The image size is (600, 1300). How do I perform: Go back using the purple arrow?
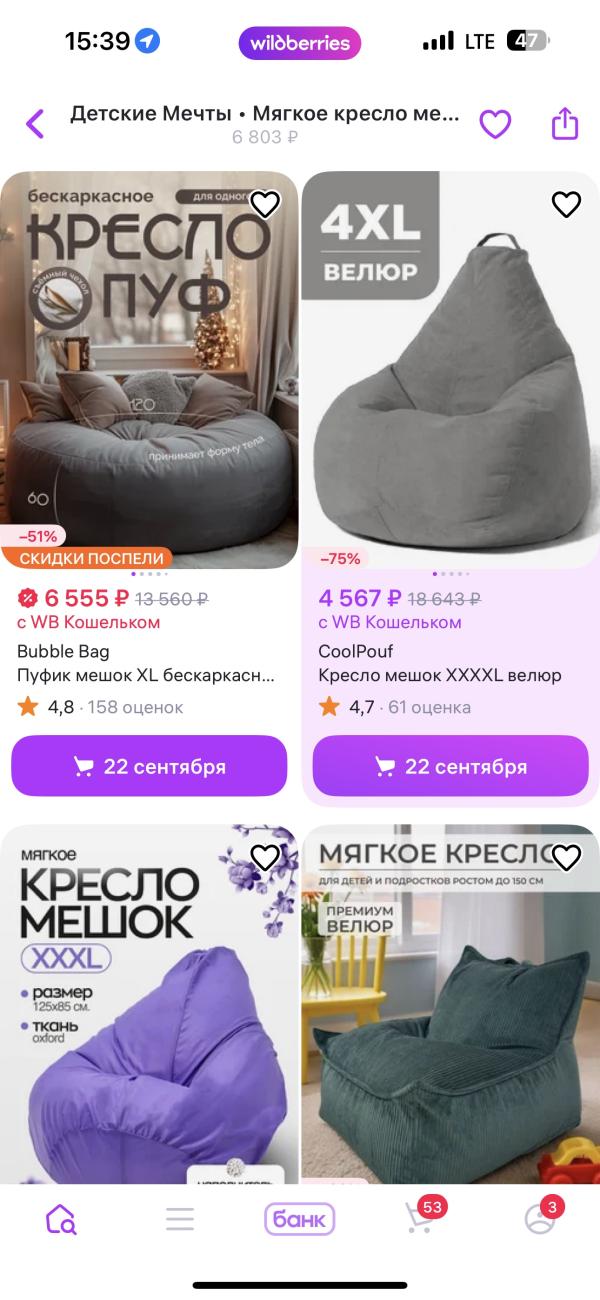(x=36, y=124)
